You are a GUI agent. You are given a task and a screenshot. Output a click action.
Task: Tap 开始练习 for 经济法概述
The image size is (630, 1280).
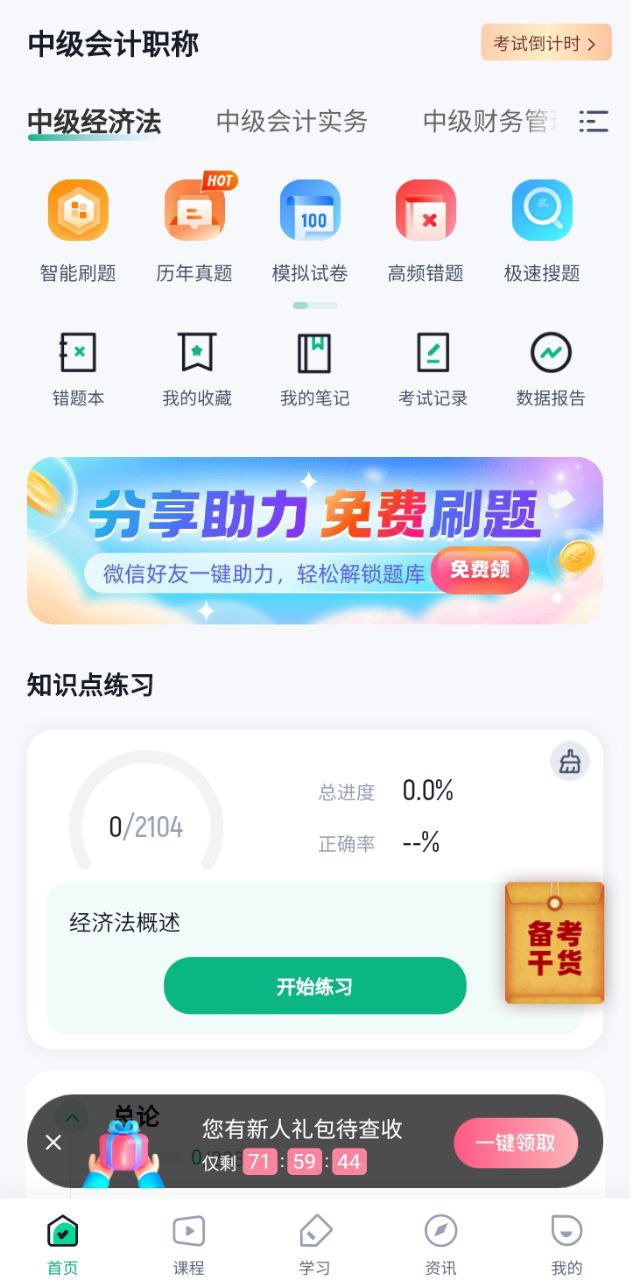coord(315,986)
